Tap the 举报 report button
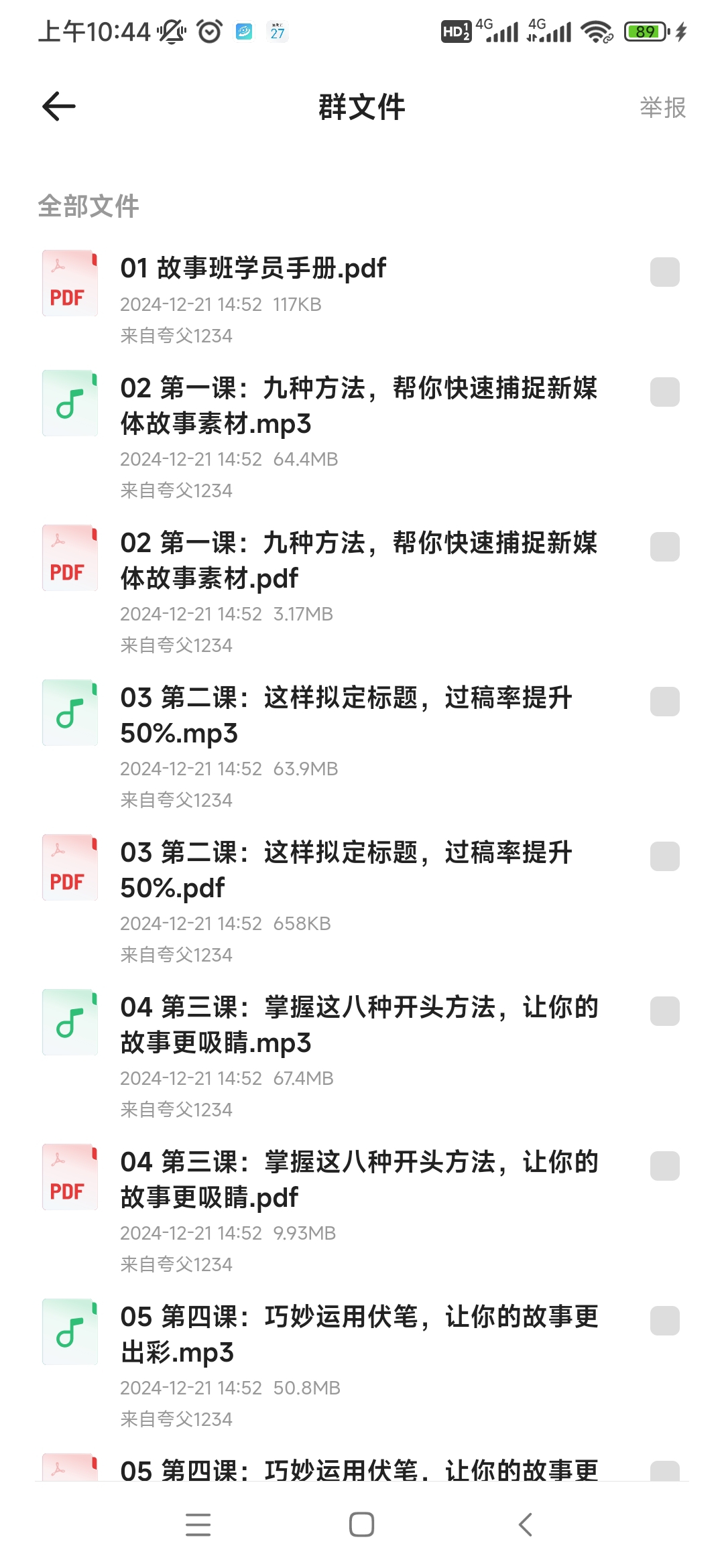724x1568 pixels. coord(662,107)
